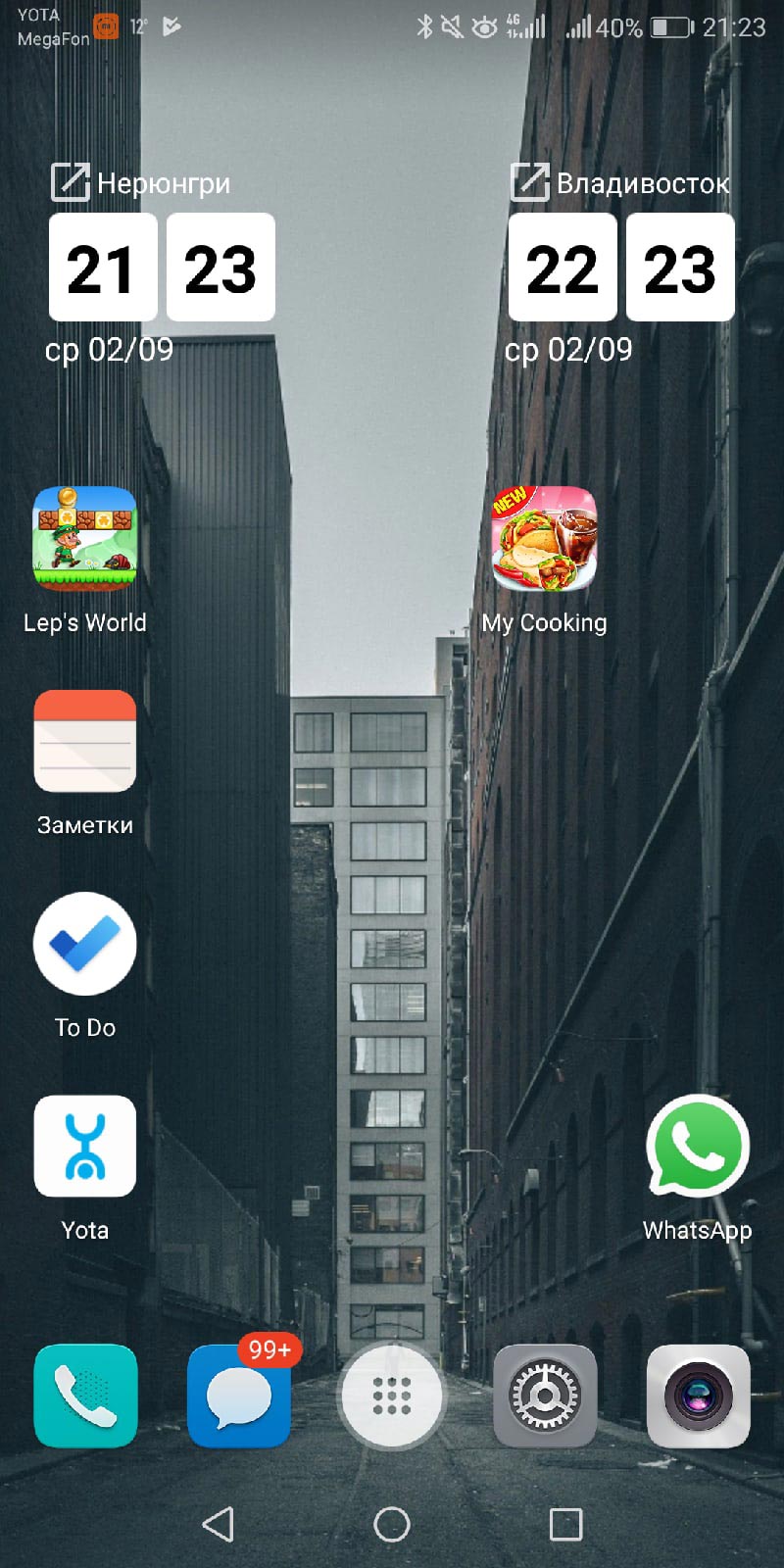Open the app drawer
The image size is (784, 1568).
tap(392, 1396)
